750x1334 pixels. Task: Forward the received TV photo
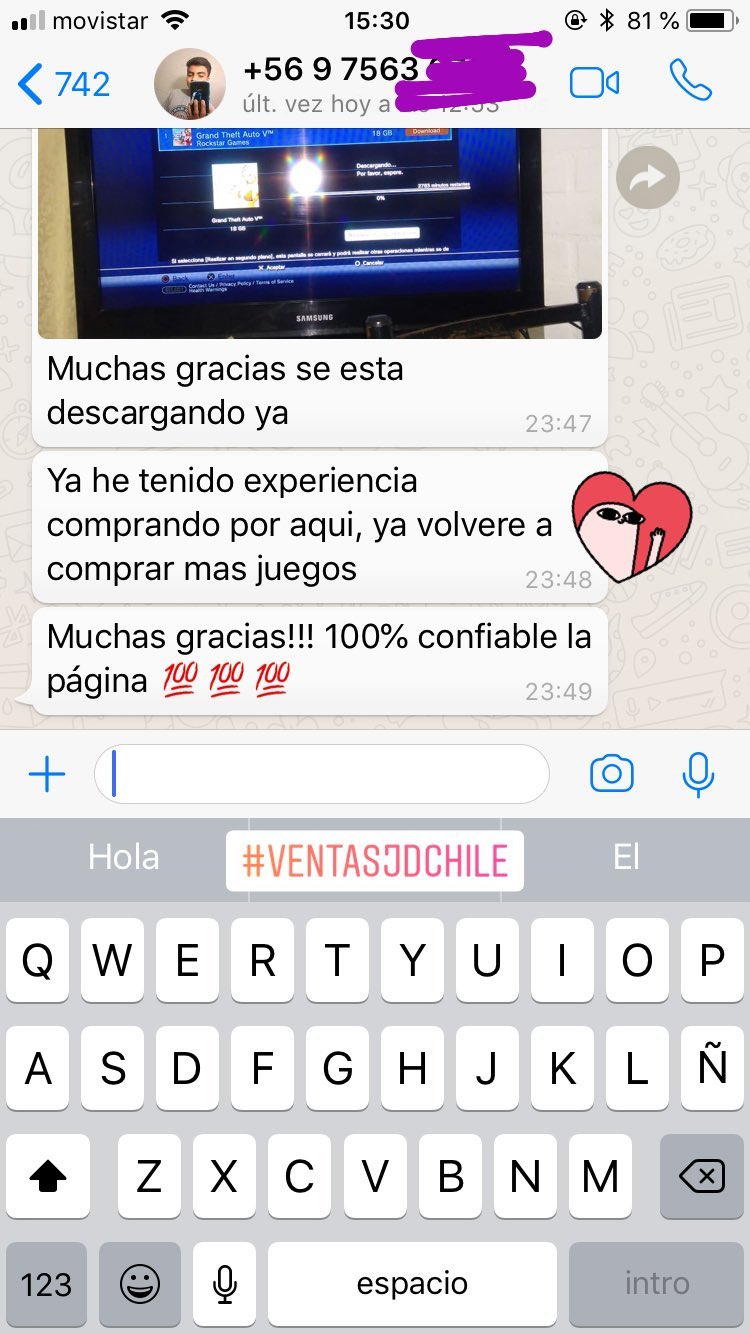pyautogui.click(x=647, y=178)
